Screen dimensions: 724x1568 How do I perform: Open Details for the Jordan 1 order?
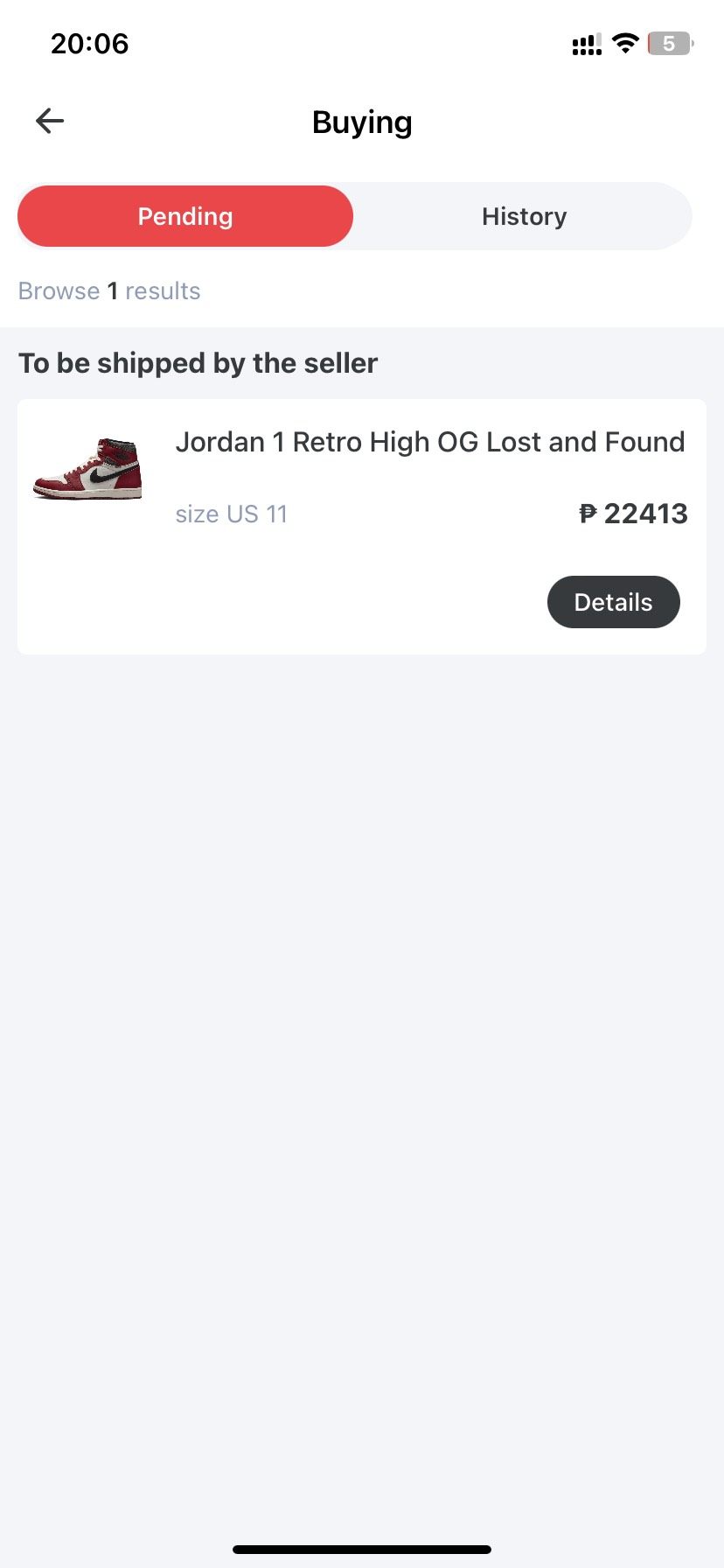coord(613,602)
